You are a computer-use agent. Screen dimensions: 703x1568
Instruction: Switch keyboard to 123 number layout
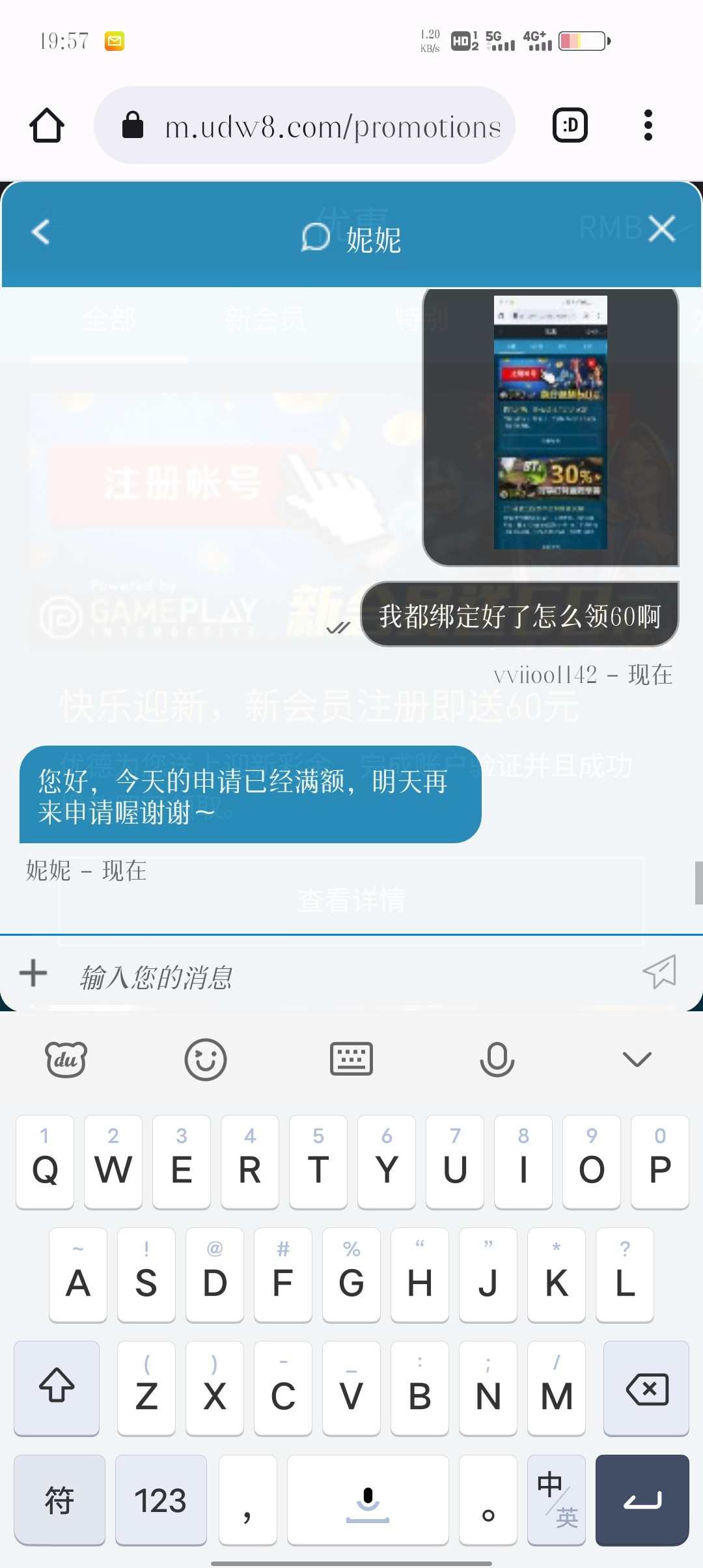click(x=161, y=1500)
